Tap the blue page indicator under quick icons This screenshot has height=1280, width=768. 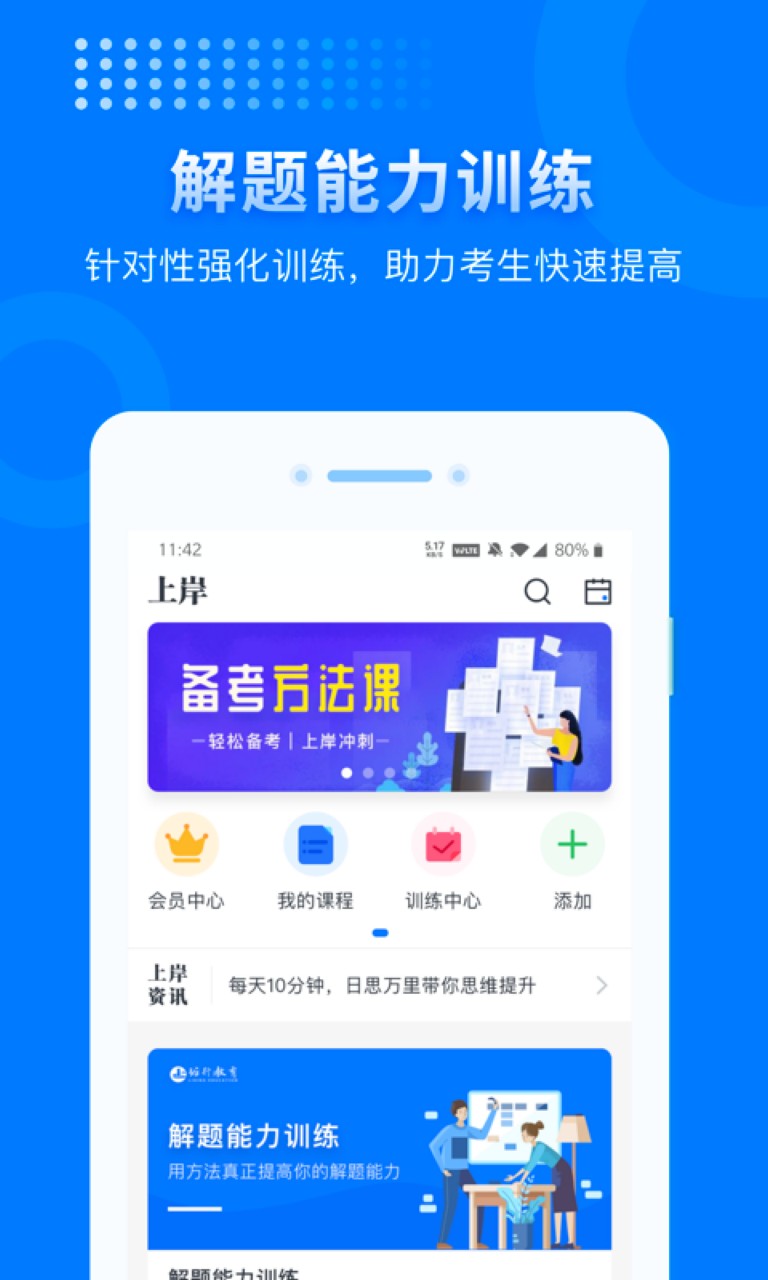point(380,932)
